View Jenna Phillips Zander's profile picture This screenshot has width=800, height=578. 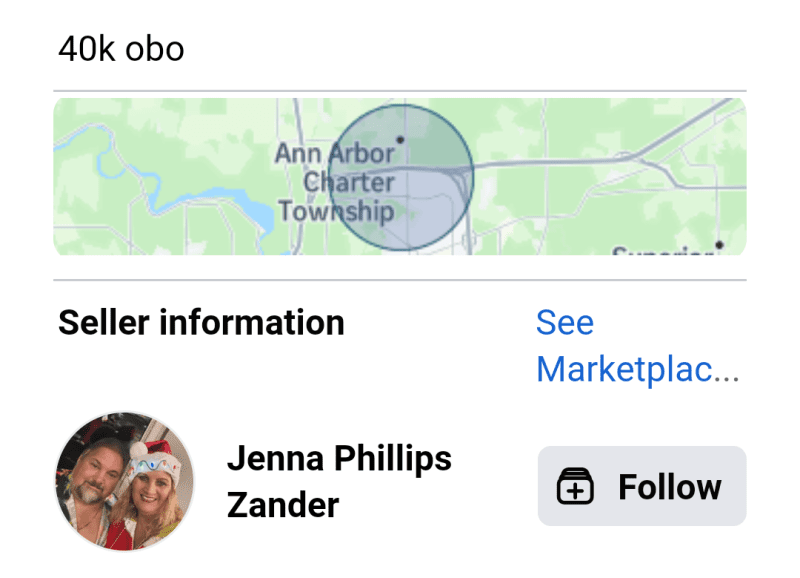124,482
